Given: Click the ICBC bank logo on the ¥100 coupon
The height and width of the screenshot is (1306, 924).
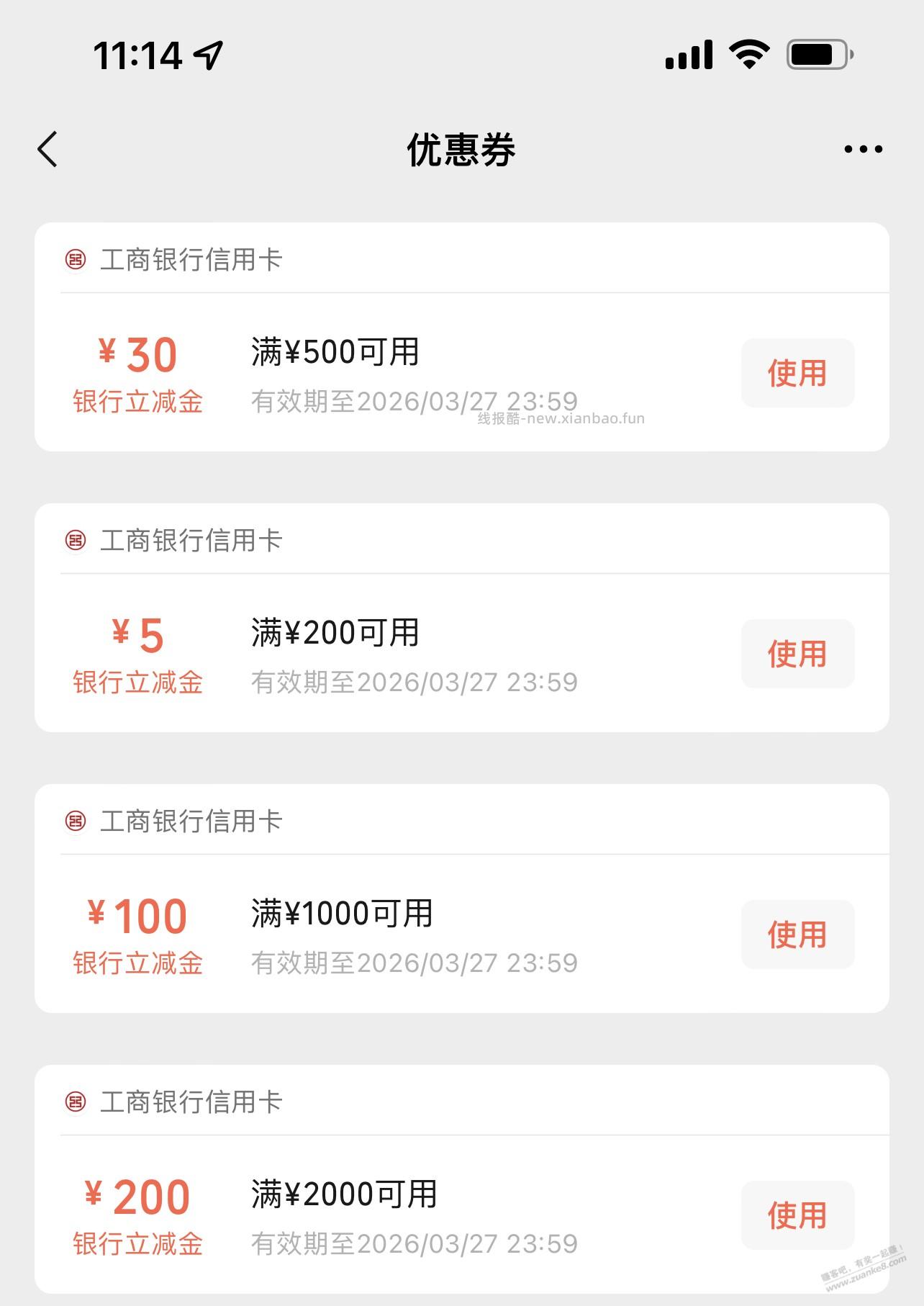Looking at the screenshot, I should [76, 820].
